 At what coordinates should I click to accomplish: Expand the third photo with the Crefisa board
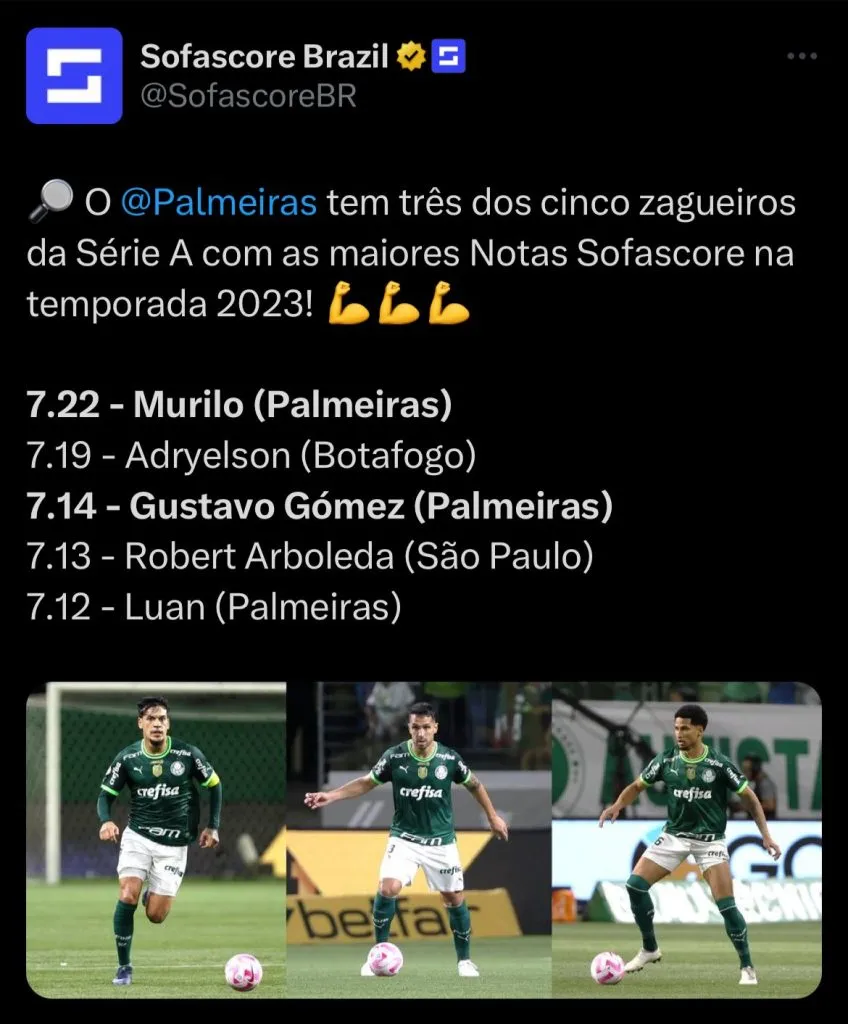pyautogui.click(x=686, y=839)
